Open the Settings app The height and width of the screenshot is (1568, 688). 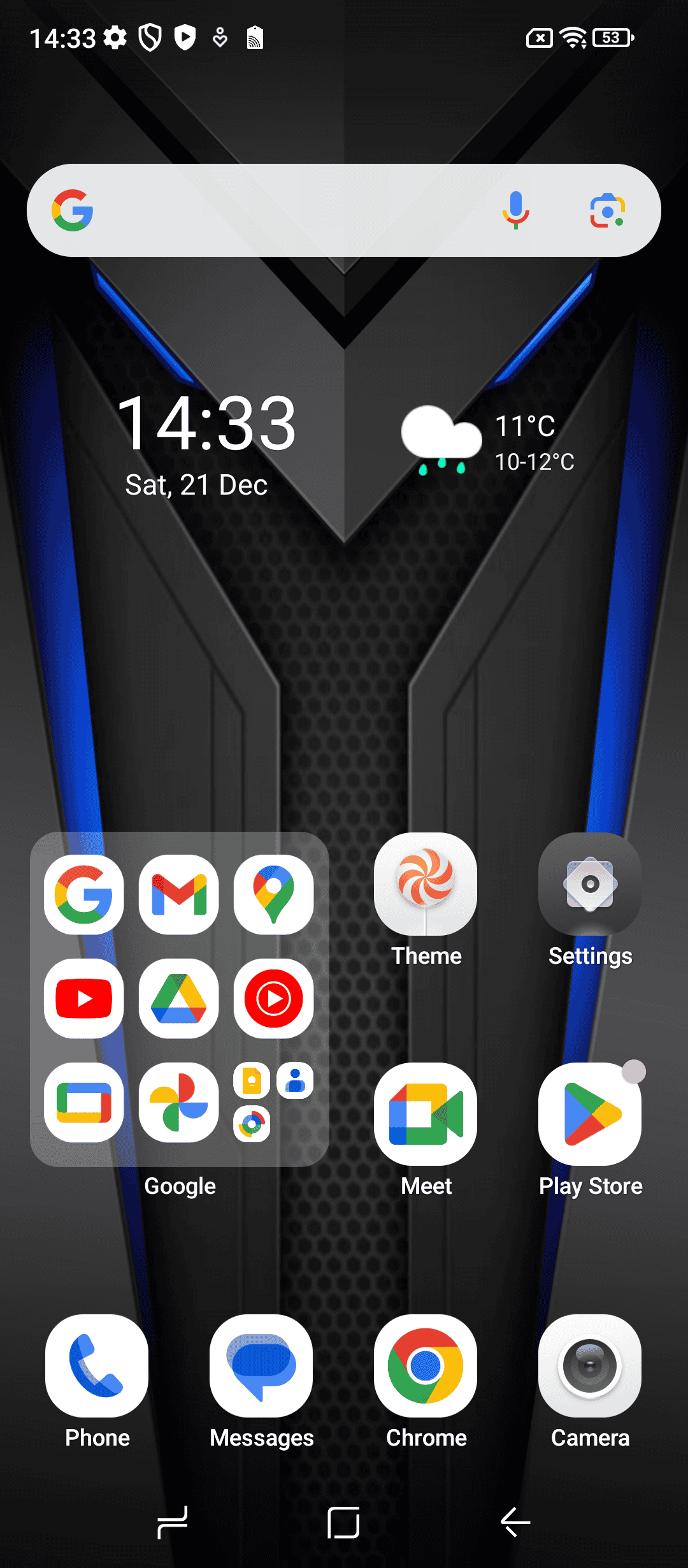590,900
